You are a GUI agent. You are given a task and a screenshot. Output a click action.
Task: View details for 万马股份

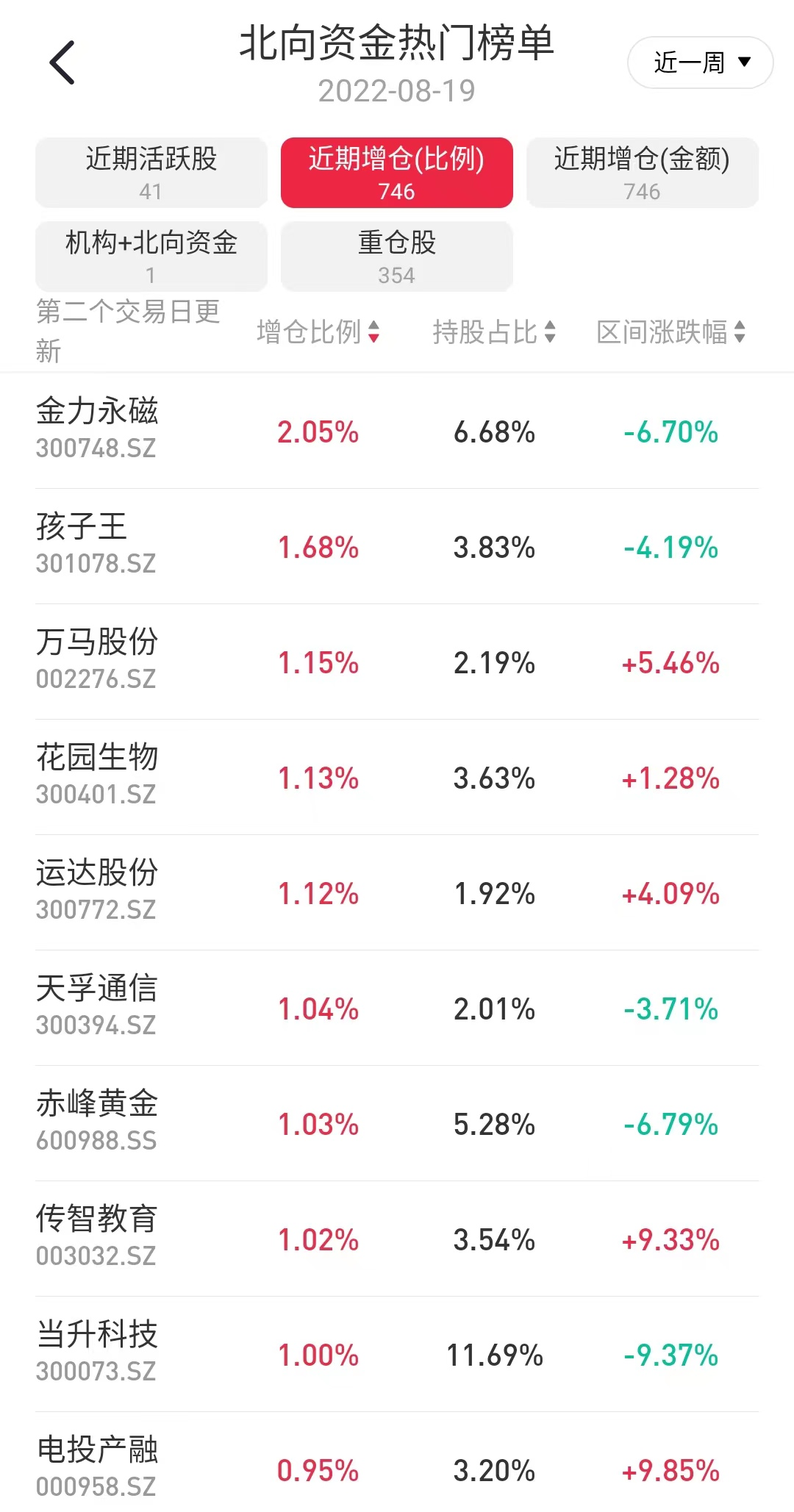(x=397, y=662)
